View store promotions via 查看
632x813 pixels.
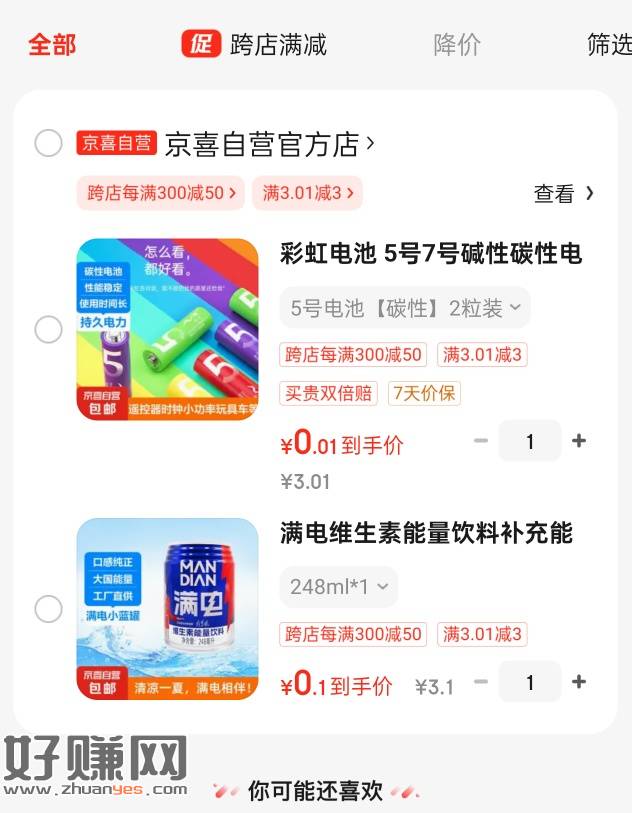coord(563,193)
